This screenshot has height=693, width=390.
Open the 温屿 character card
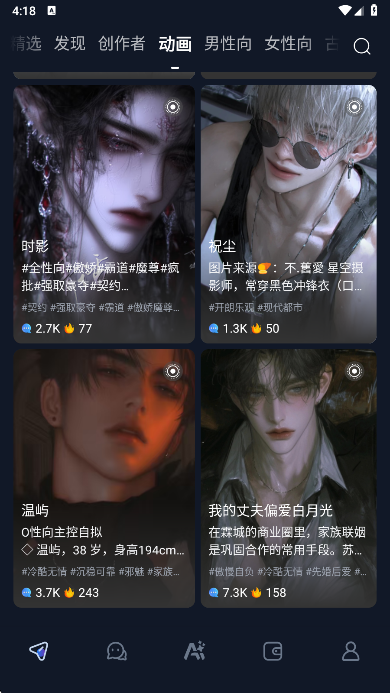(104, 478)
